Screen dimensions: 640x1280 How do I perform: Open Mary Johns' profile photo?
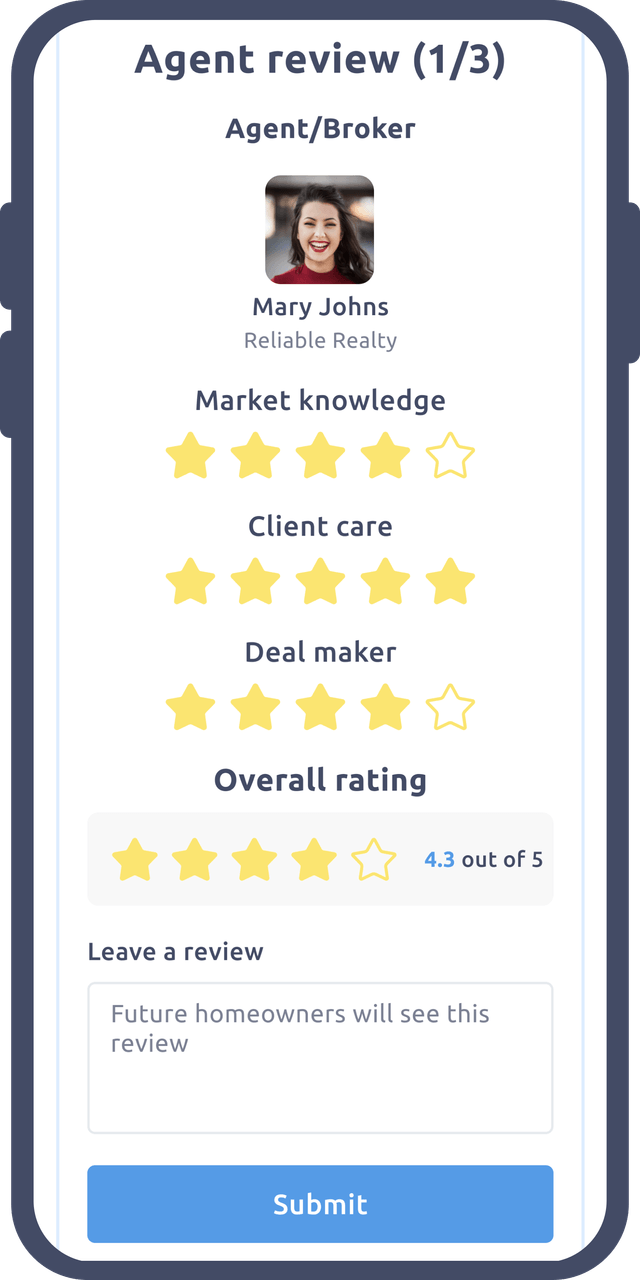[320, 230]
